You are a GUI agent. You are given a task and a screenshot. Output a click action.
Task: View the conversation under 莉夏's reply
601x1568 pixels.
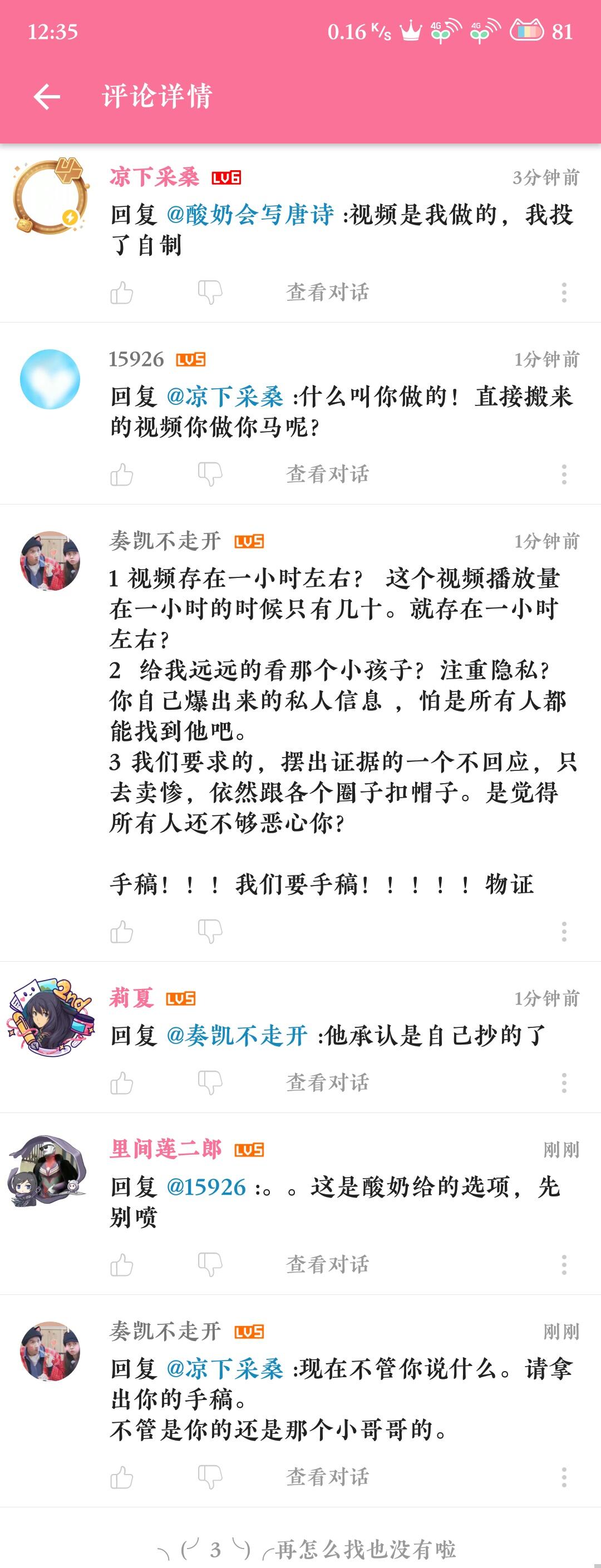pos(328,1082)
